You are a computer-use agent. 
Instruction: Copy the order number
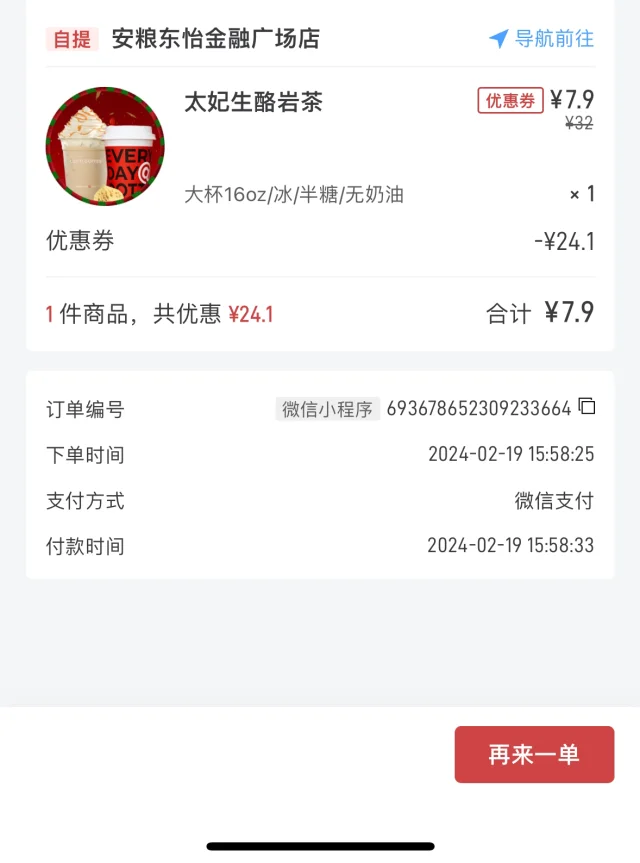tap(587, 407)
